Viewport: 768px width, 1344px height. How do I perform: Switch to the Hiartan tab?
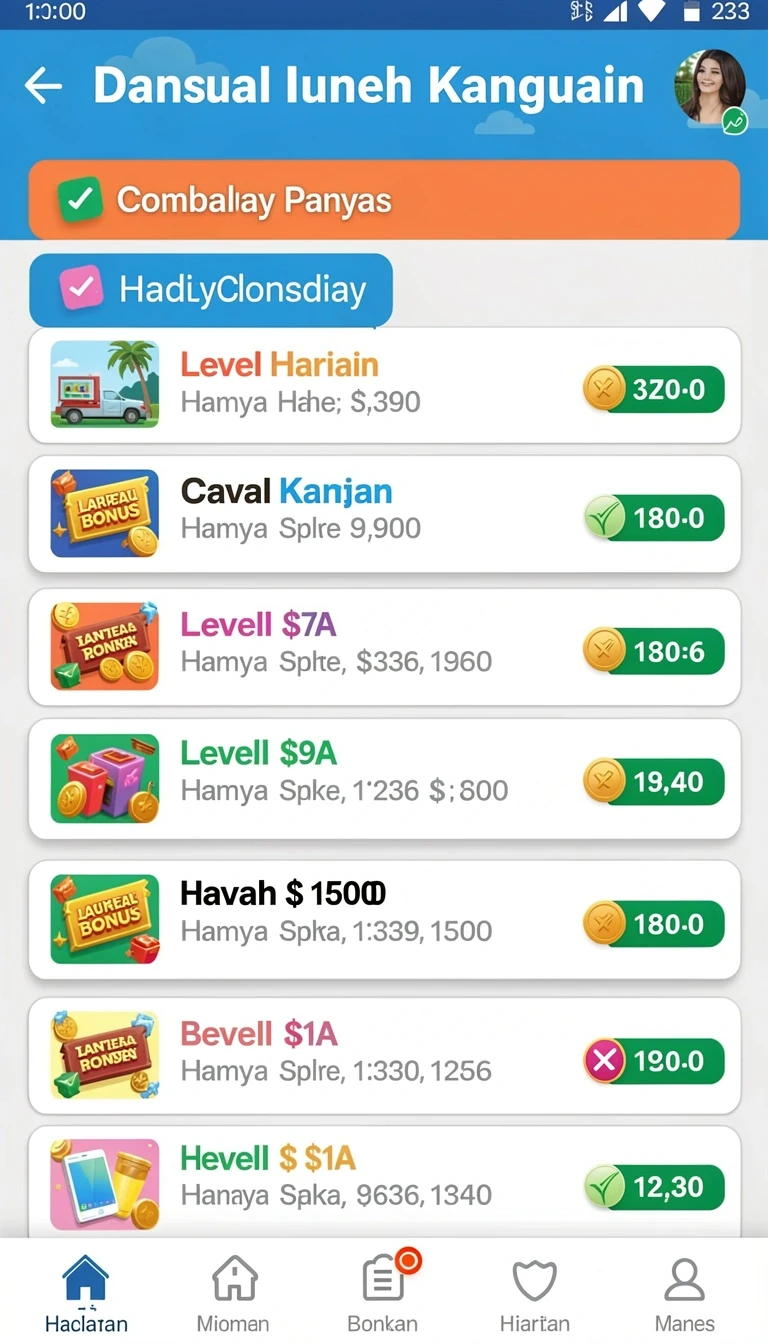pos(535,1292)
